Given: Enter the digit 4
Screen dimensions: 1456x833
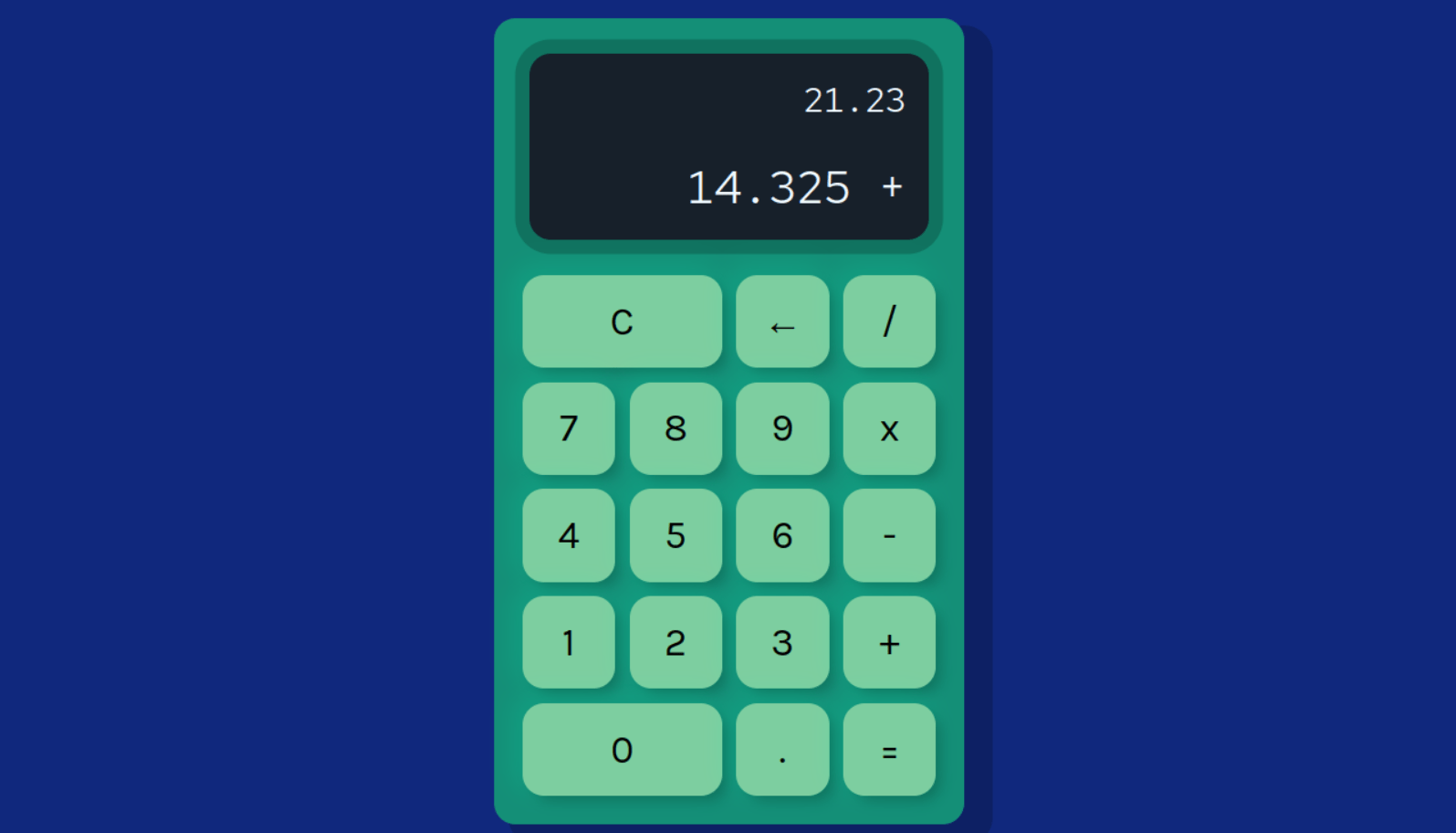Looking at the screenshot, I should [x=569, y=535].
